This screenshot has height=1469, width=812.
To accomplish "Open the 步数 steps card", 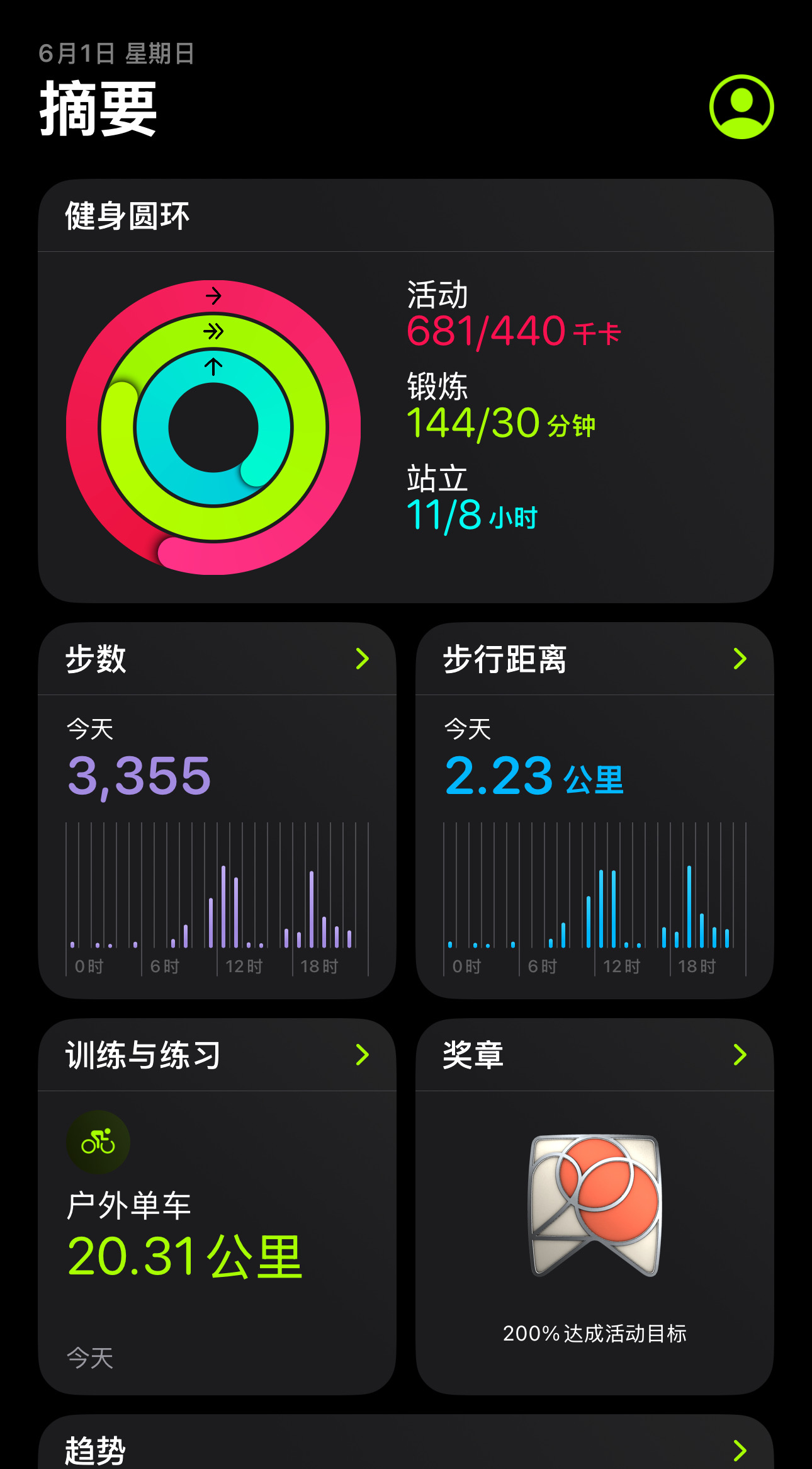I will click(x=217, y=810).
